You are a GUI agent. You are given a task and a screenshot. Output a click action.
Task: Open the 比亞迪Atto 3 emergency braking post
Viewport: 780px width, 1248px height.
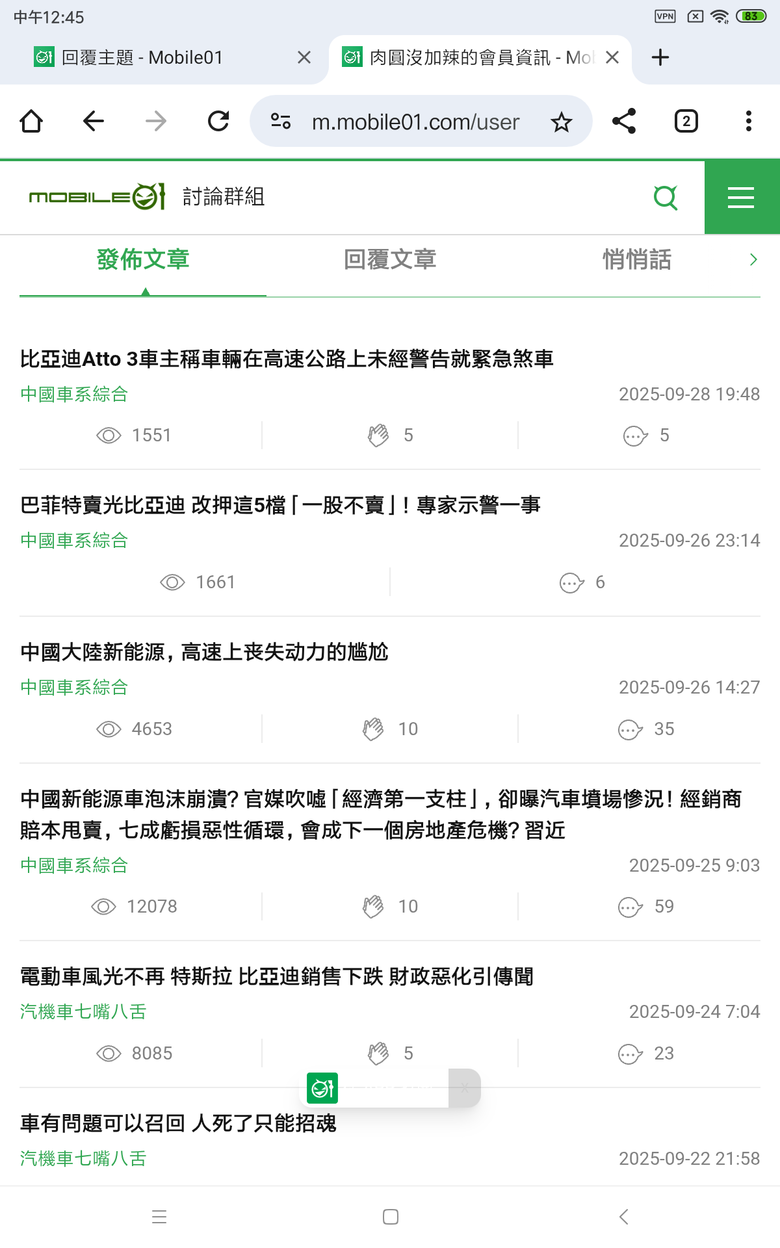[287, 359]
